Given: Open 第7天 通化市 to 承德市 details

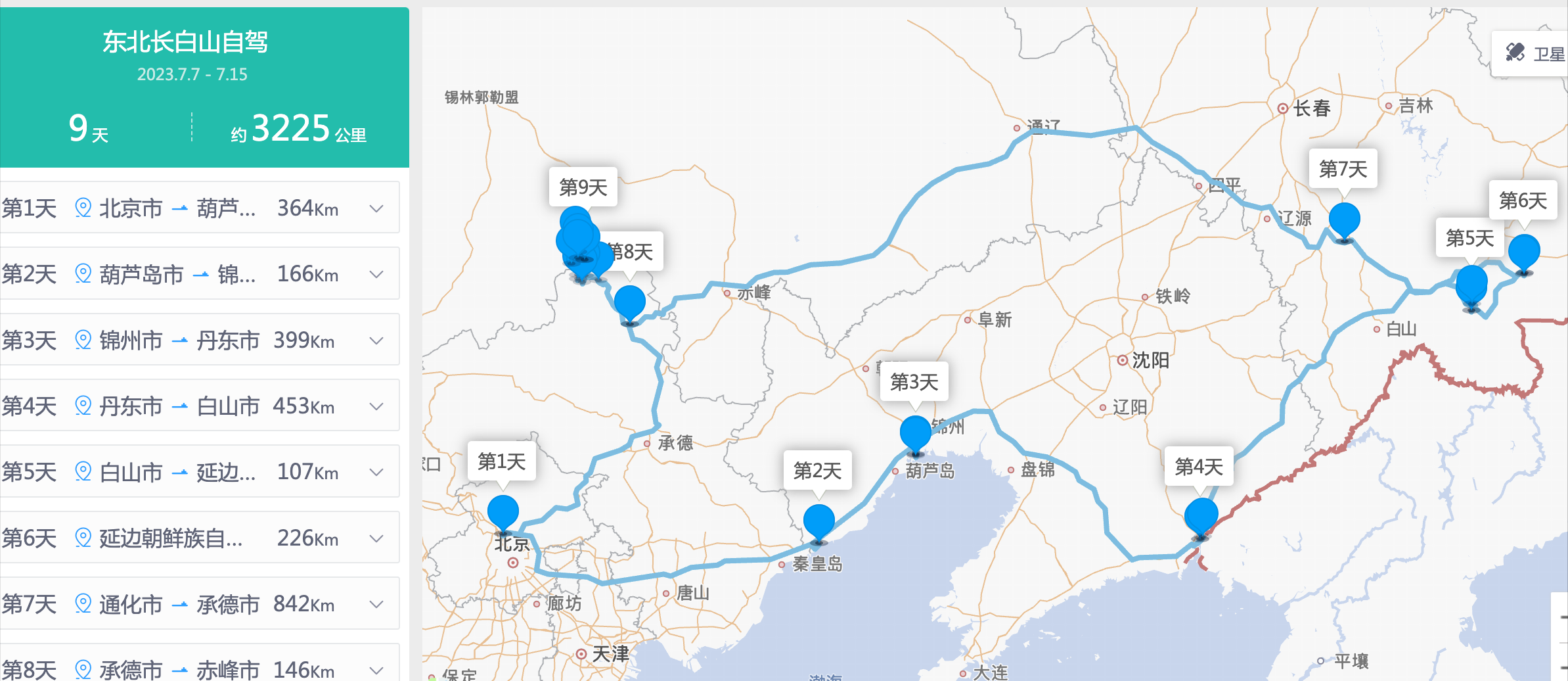Looking at the screenshot, I should click(x=376, y=604).
